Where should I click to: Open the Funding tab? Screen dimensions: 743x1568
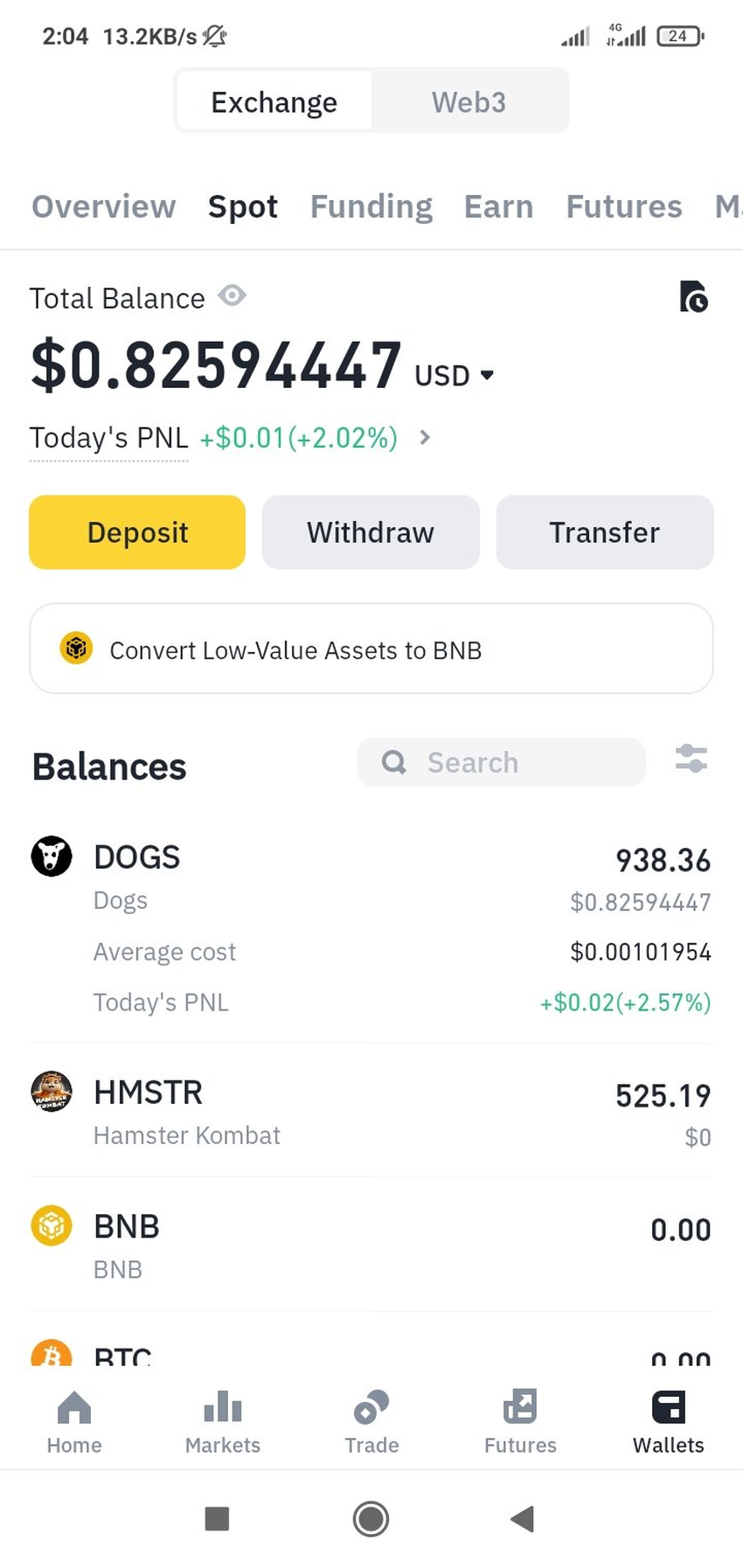(371, 207)
